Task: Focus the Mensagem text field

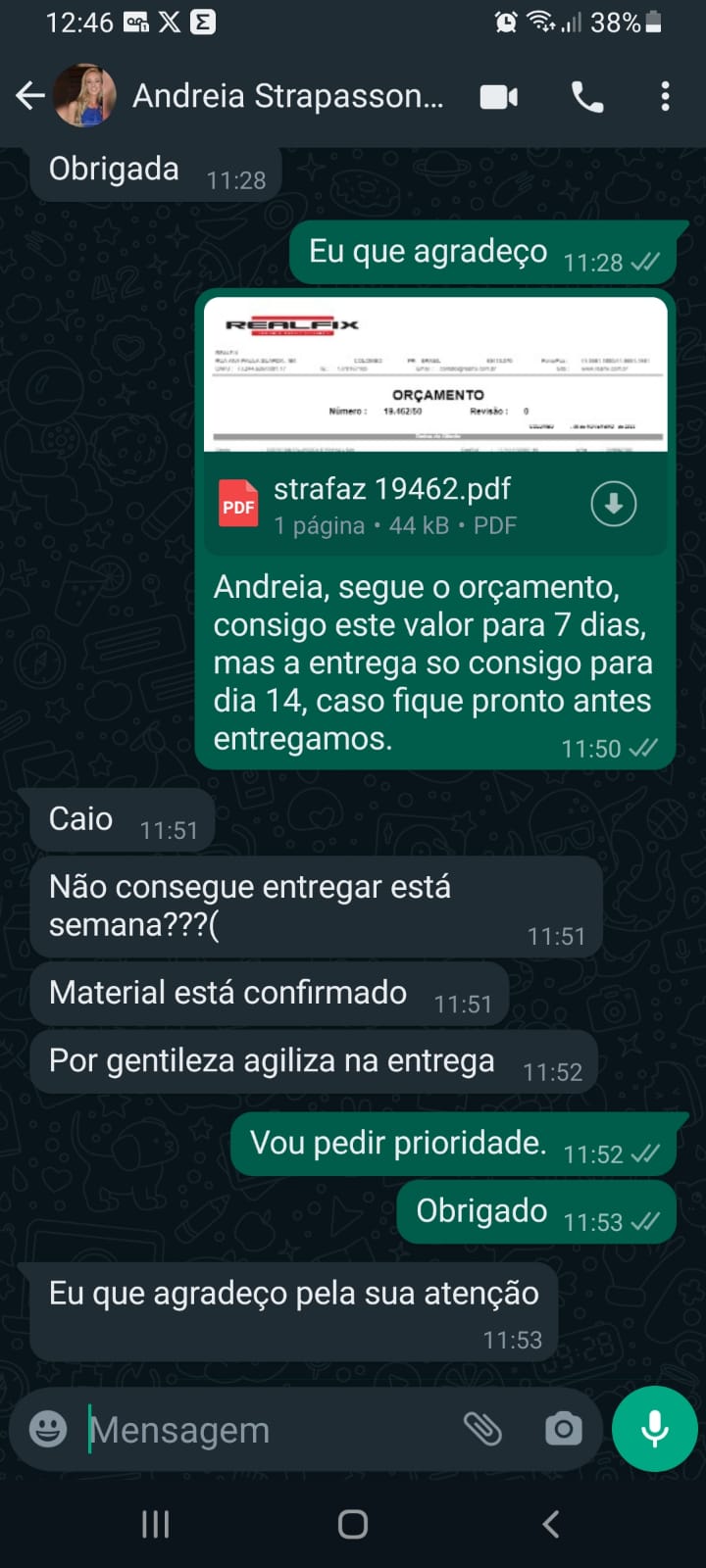Action: (265, 1430)
